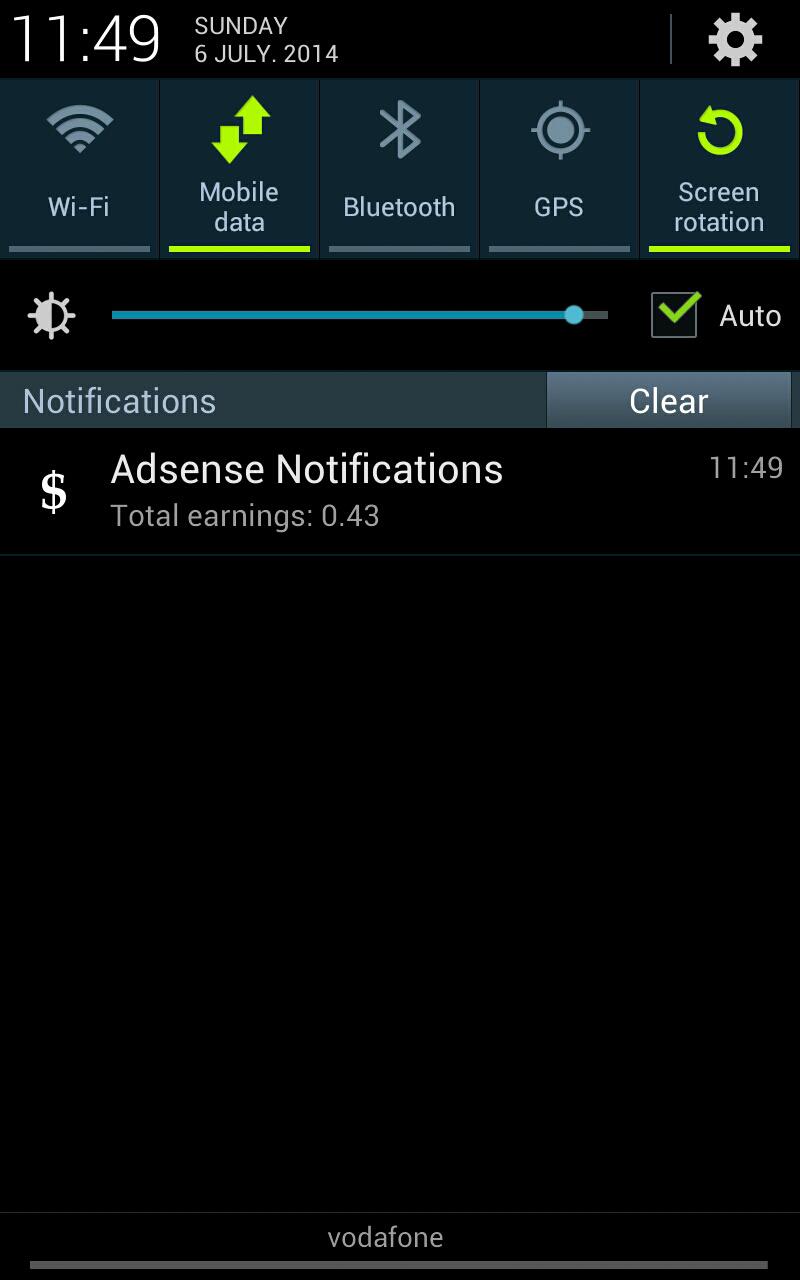Select the Bluetooth icon

coord(398,128)
